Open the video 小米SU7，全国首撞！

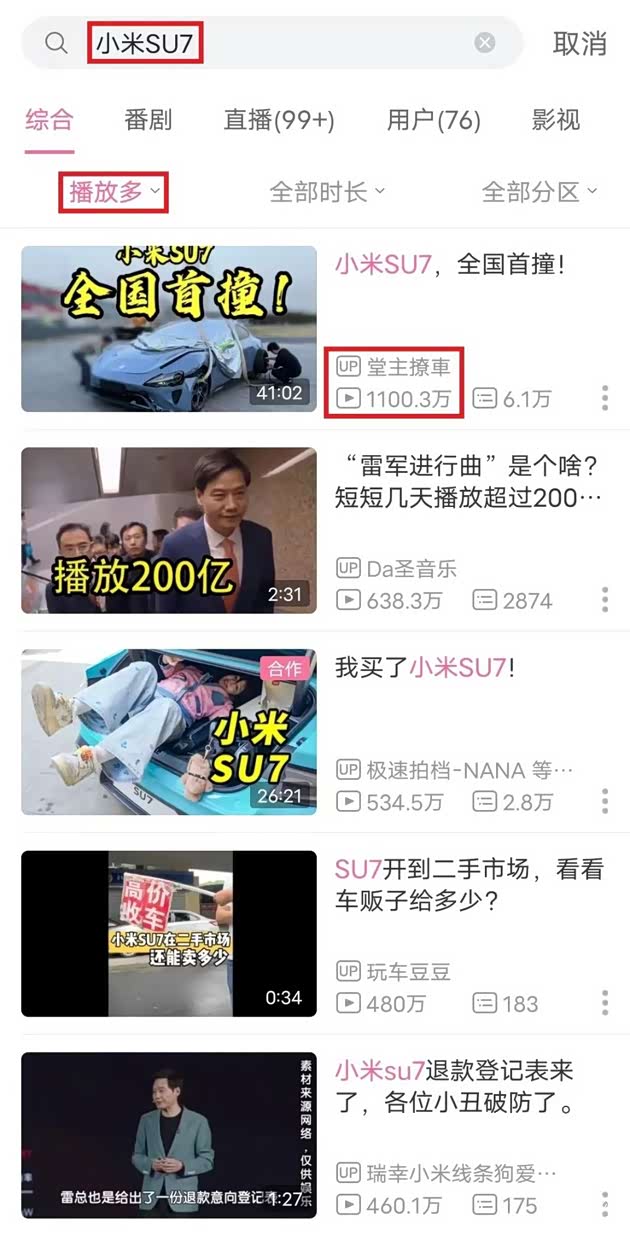[x=169, y=329]
